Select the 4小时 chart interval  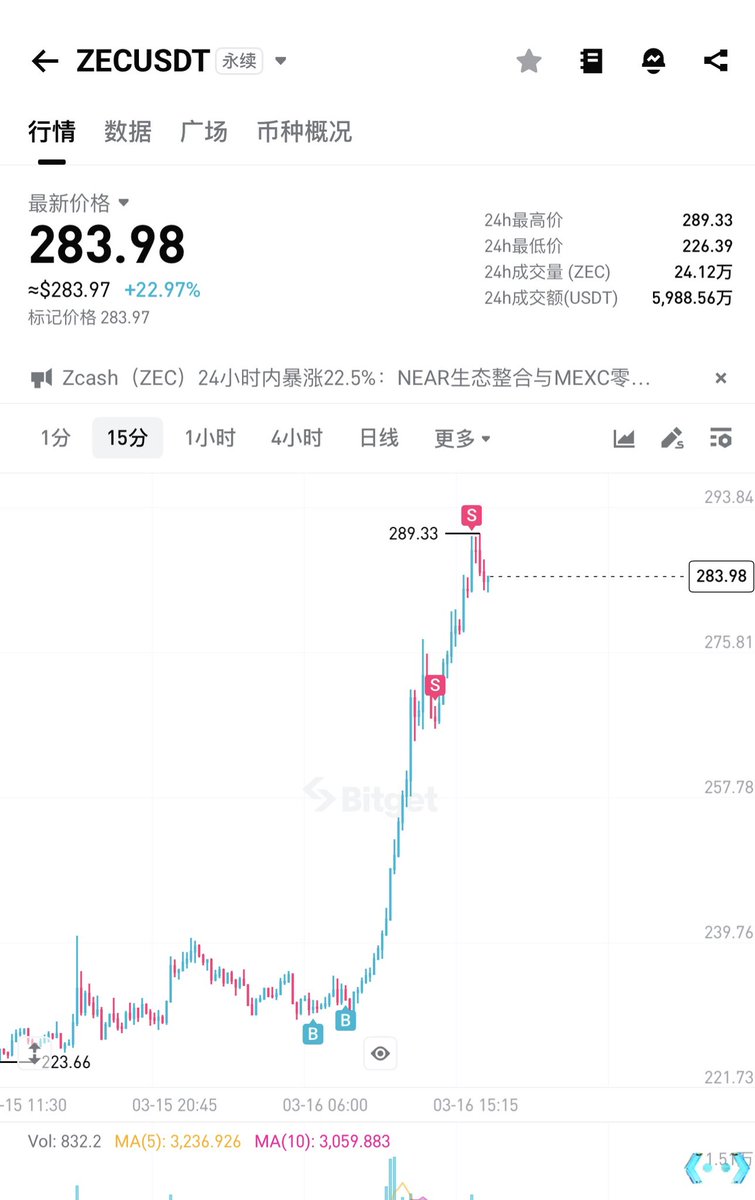(297, 438)
